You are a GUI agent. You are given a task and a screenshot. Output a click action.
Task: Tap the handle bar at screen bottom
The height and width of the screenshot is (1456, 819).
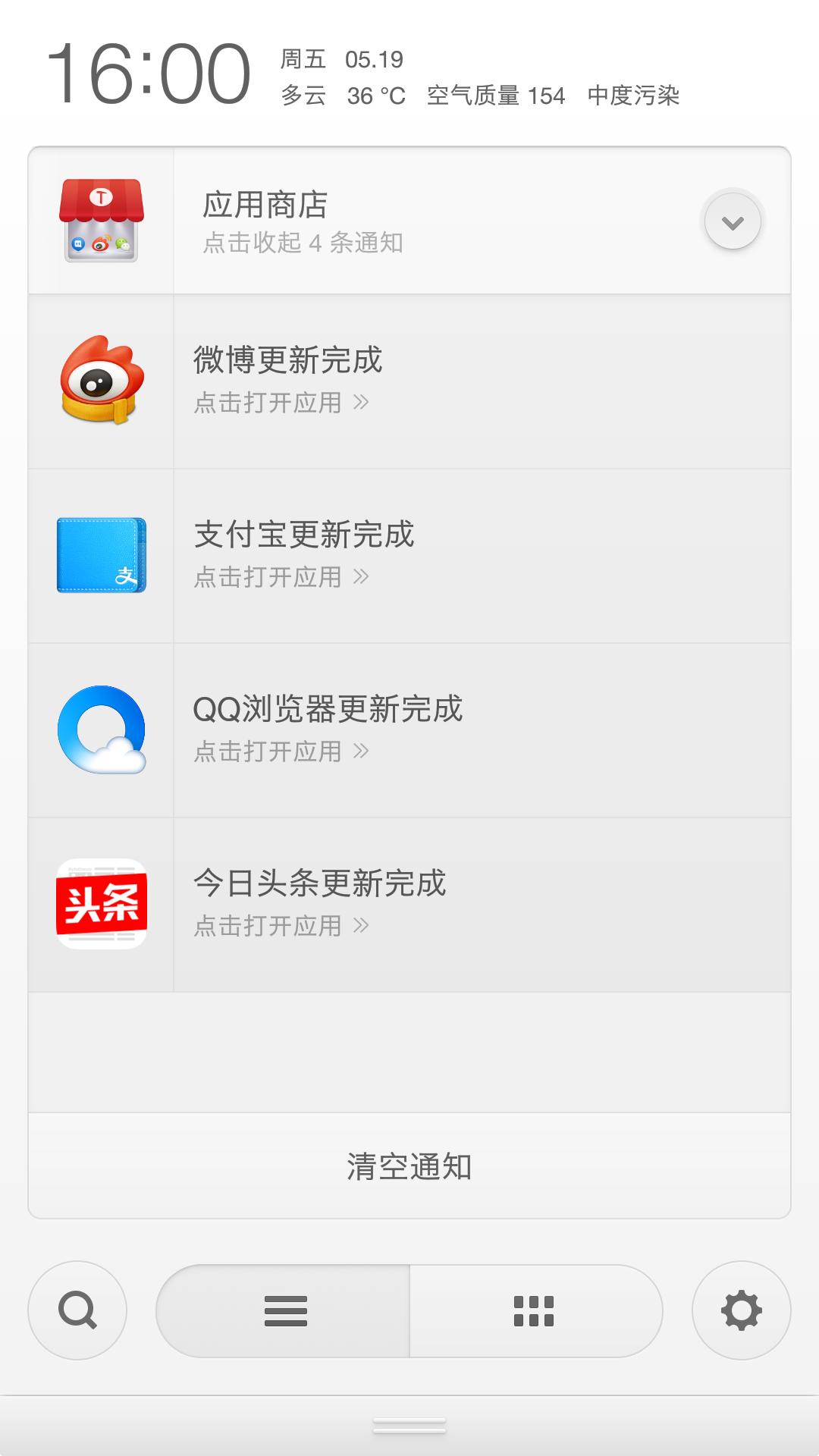tap(409, 1424)
